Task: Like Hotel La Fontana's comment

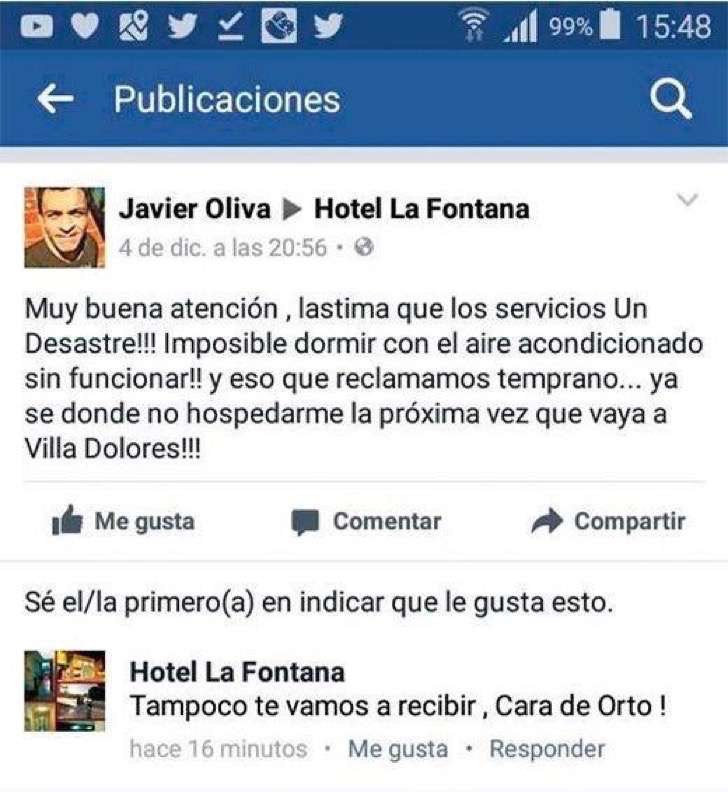Action: click(x=397, y=749)
